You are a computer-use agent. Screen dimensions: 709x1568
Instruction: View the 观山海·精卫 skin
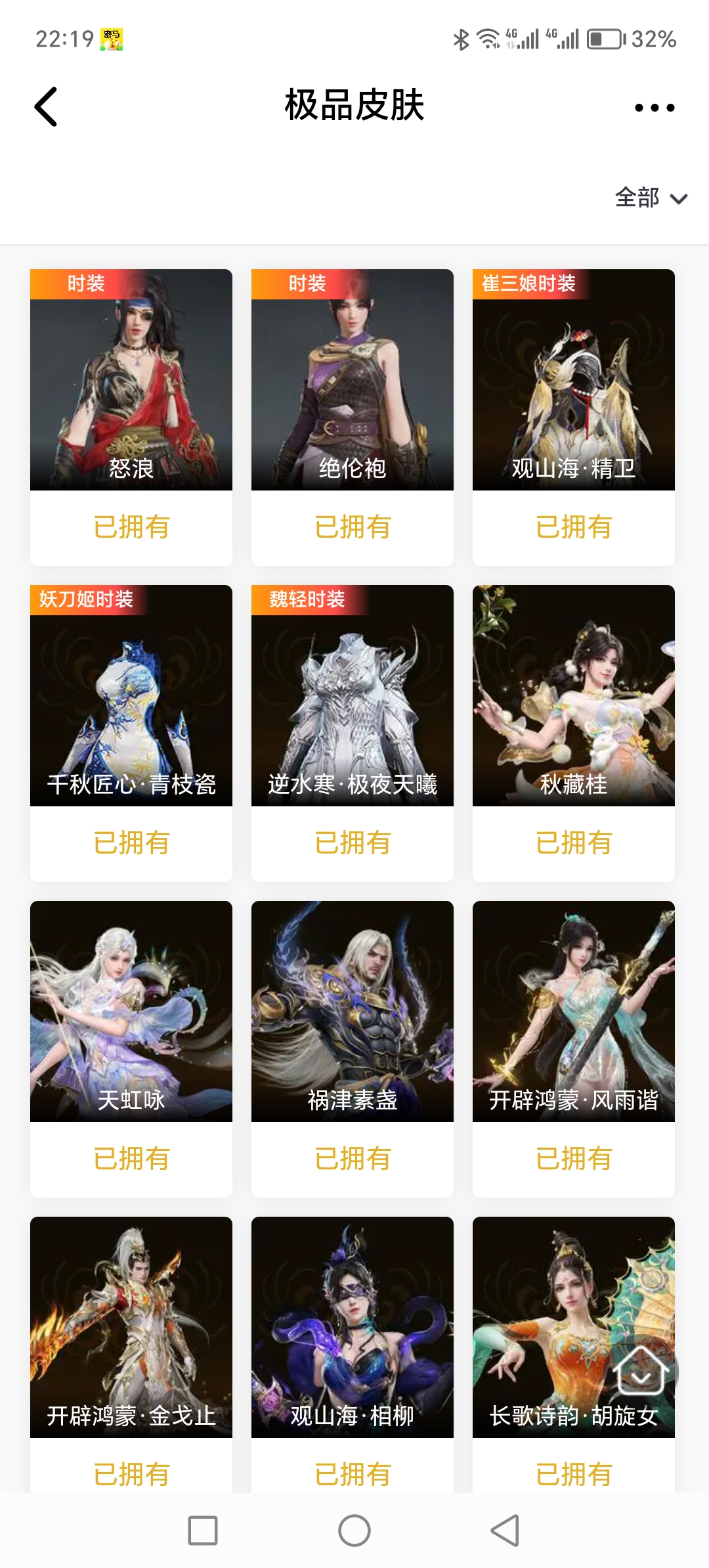coord(574,380)
